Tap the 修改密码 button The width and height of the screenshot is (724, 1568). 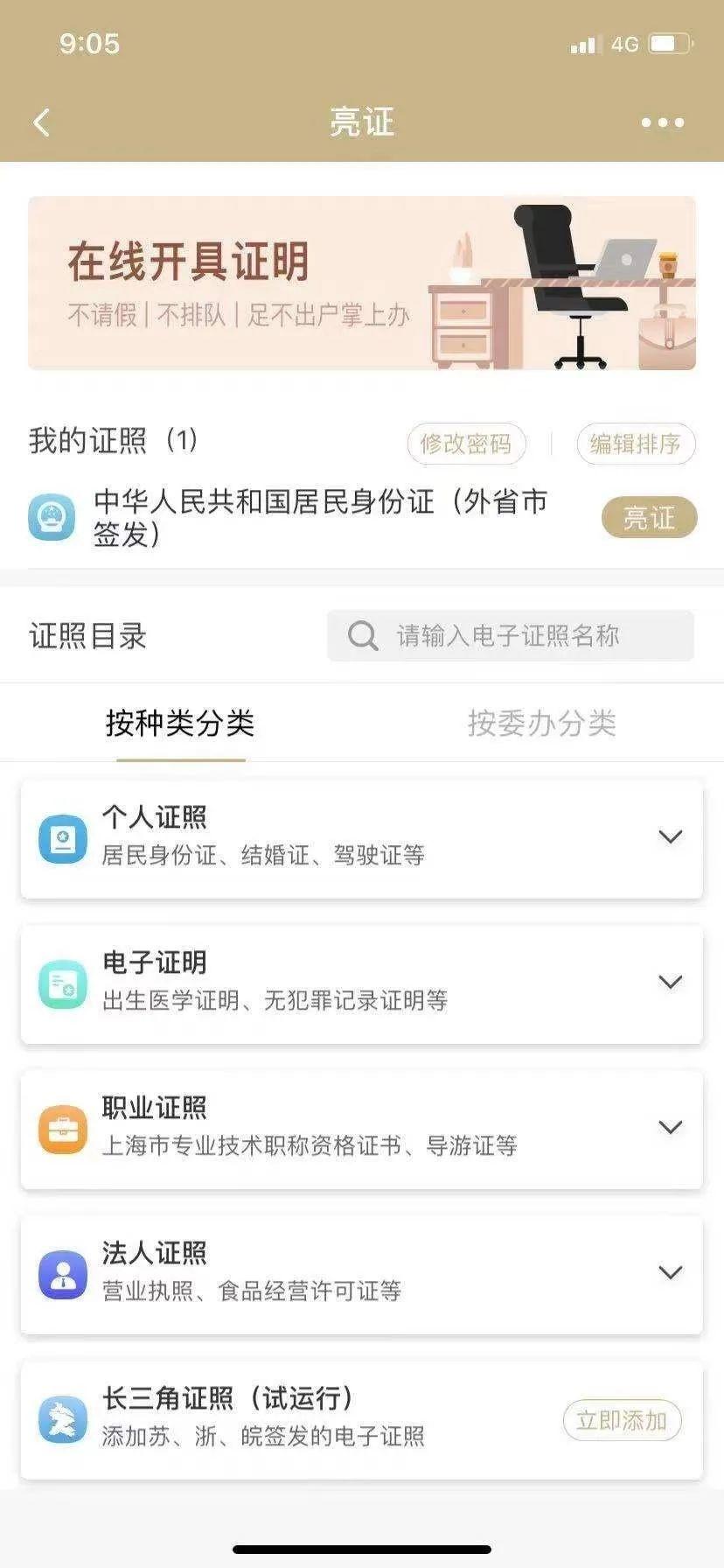[466, 444]
